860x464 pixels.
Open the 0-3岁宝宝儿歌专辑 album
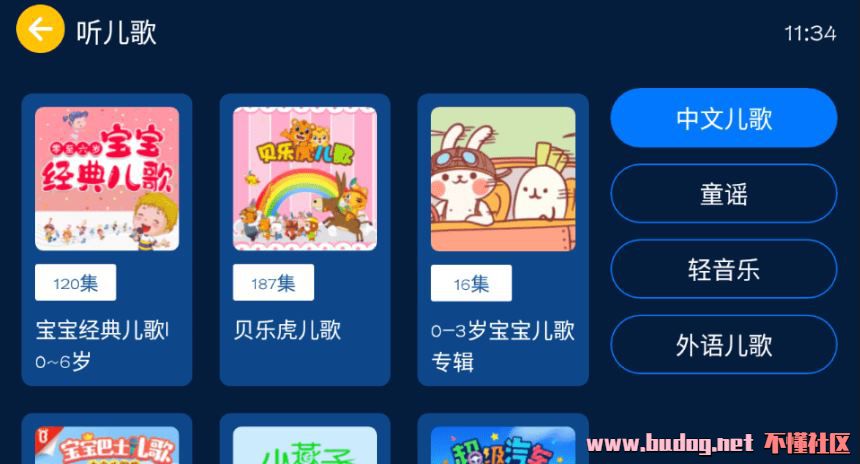click(503, 240)
